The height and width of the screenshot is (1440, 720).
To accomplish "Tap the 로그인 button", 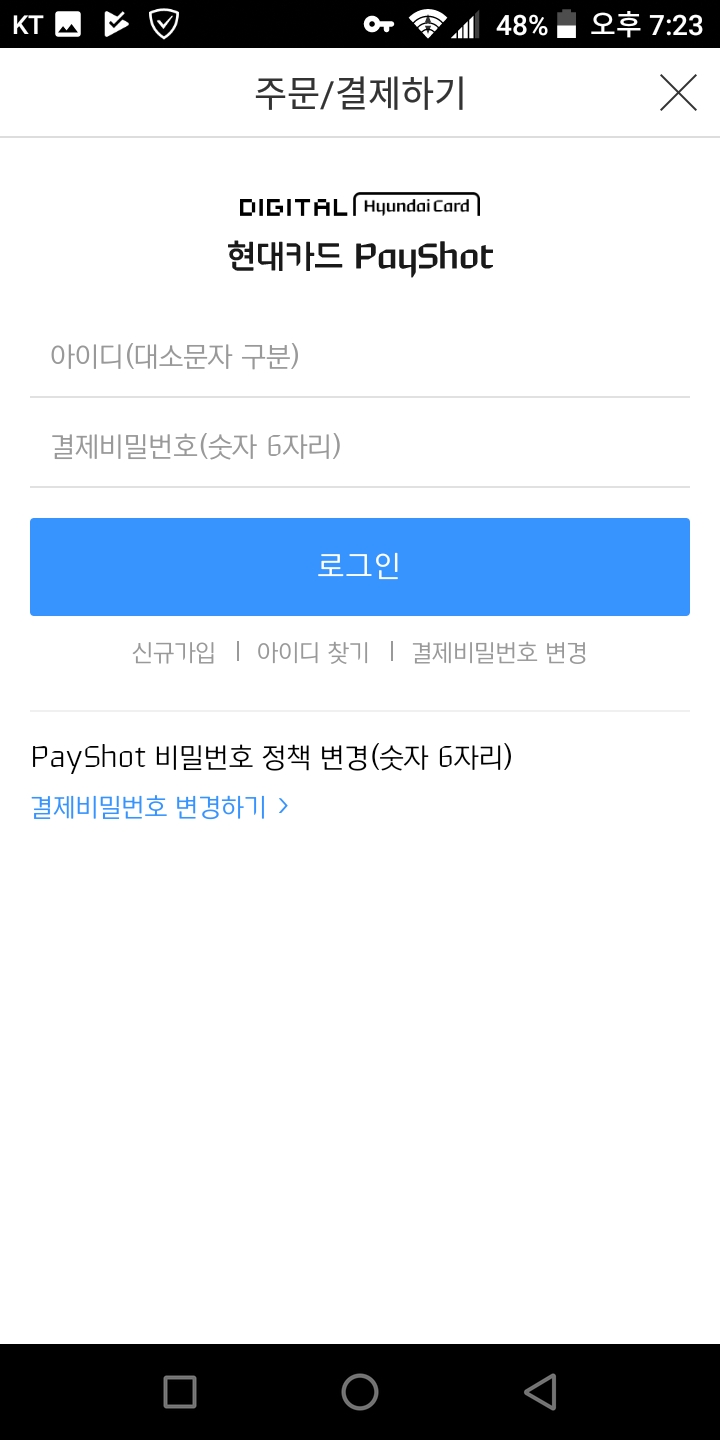I will (360, 566).
